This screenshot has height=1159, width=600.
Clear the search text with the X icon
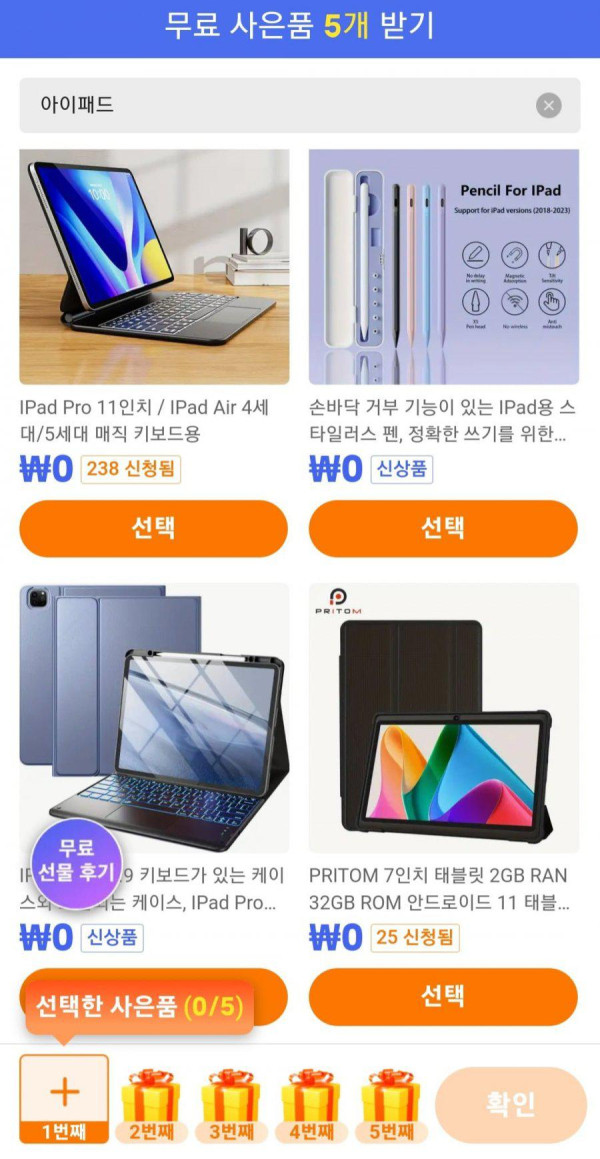click(548, 105)
